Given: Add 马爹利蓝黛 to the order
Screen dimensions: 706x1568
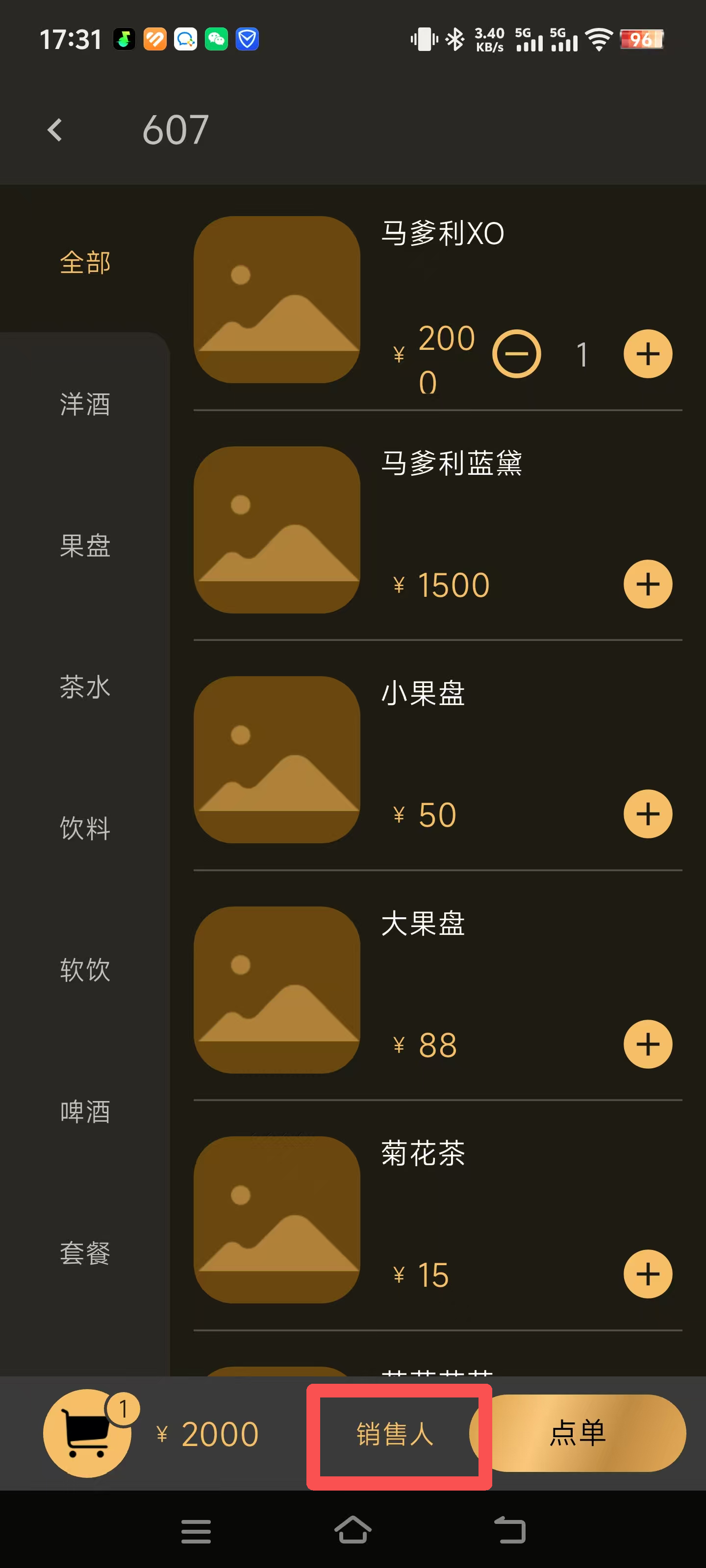Looking at the screenshot, I should 648,584.
